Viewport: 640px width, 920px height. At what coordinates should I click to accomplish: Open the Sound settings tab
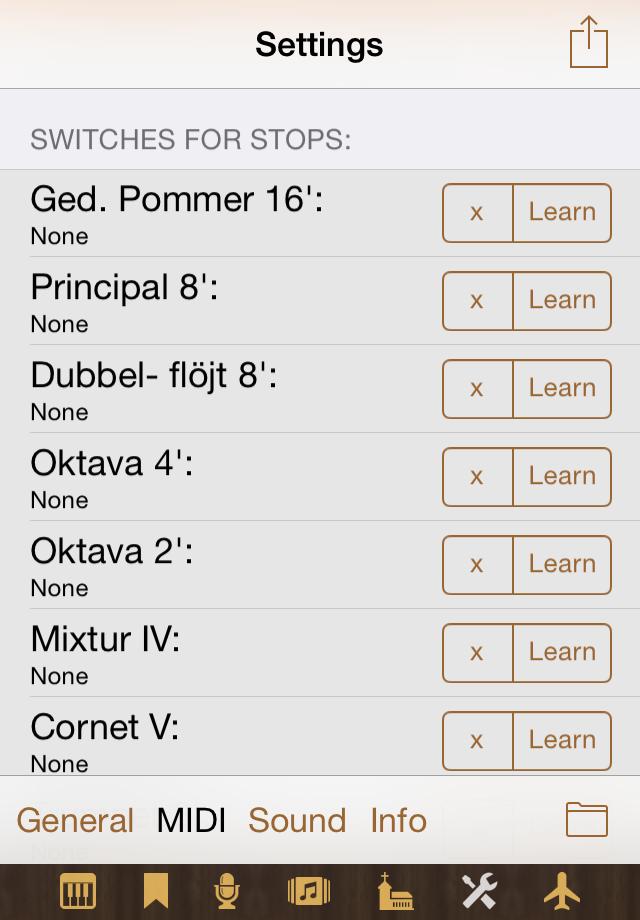(x=297, y=821)
